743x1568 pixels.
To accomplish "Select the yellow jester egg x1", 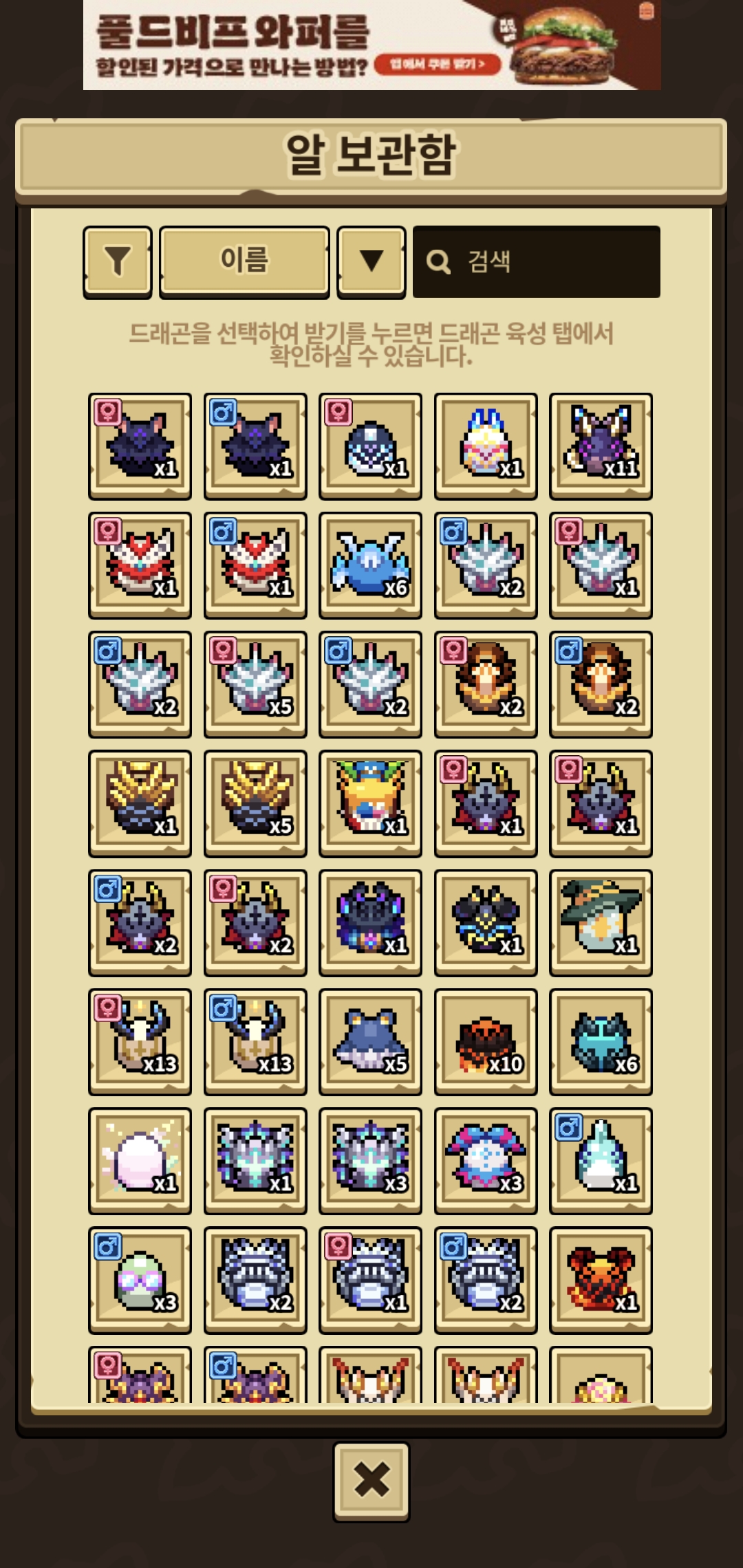I will click(370, 803).
